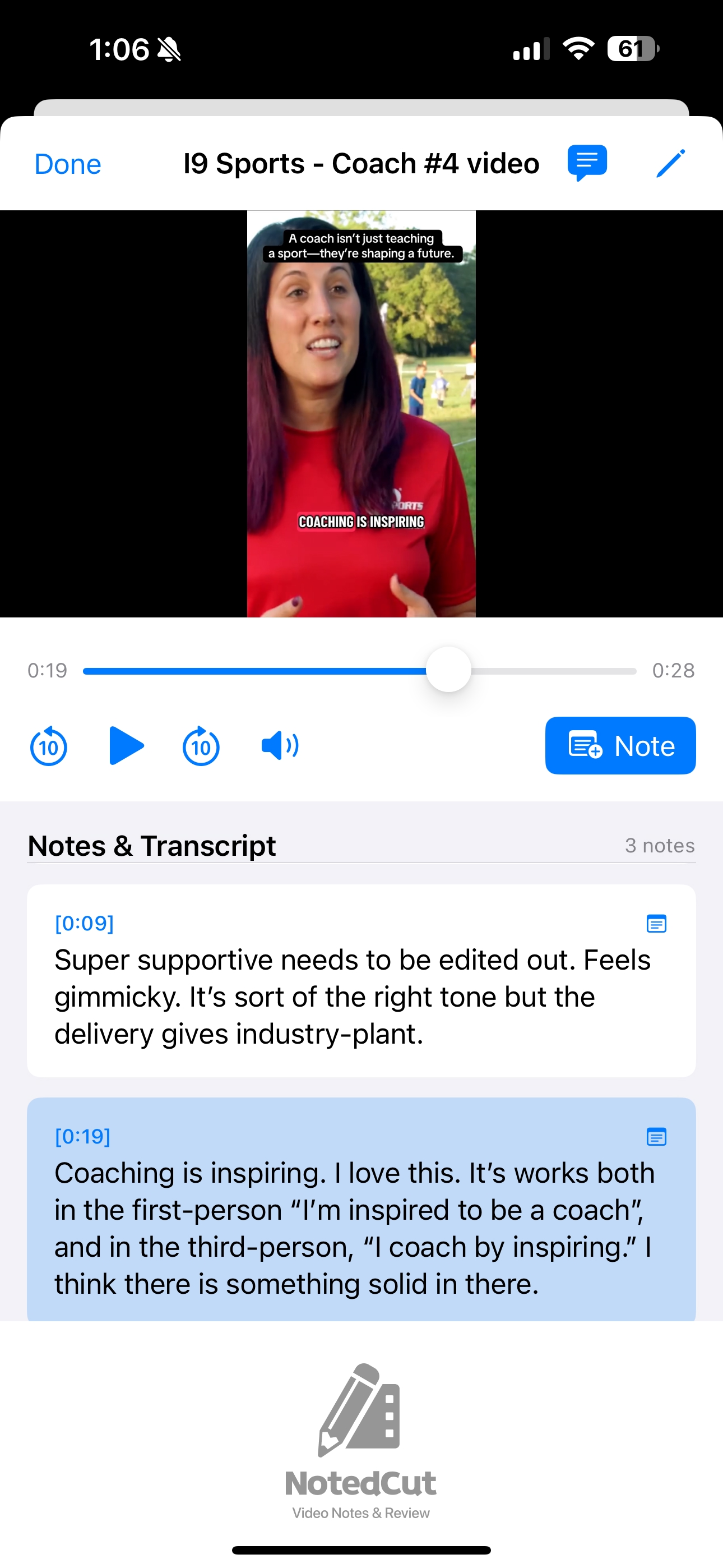The image size is (723, 1568).
Task: Tap the 3 notes count label
Action: tap(659, 846)
